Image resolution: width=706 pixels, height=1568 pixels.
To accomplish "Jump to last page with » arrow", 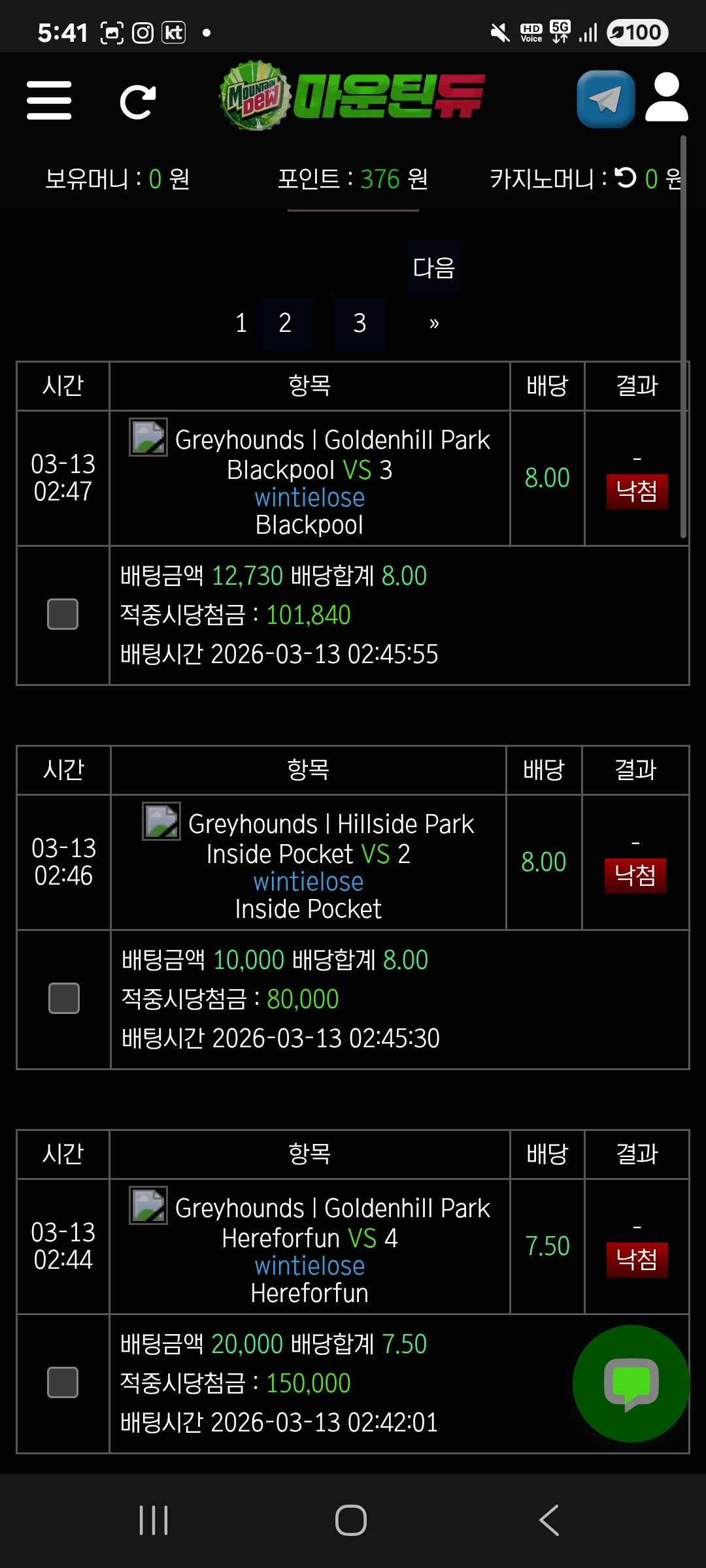I will coord(434,323).
